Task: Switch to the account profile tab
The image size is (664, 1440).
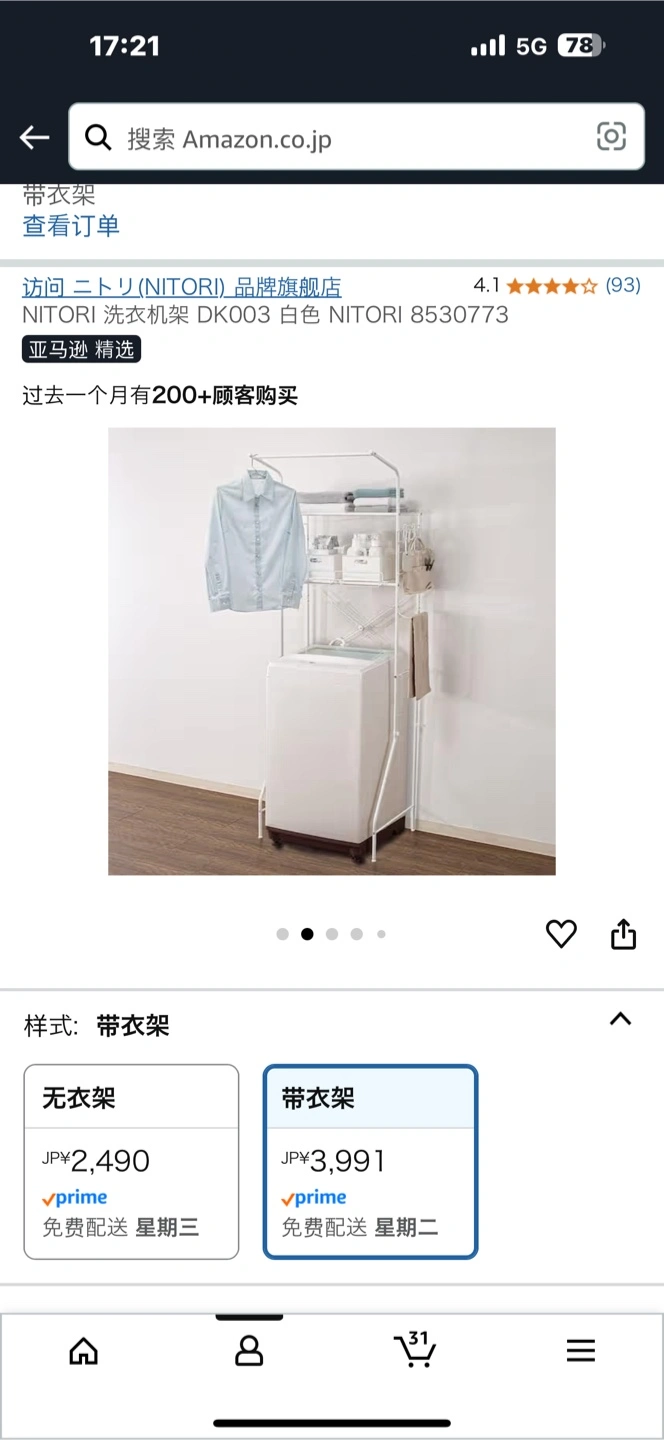Action: click(x=248, y=1351)
